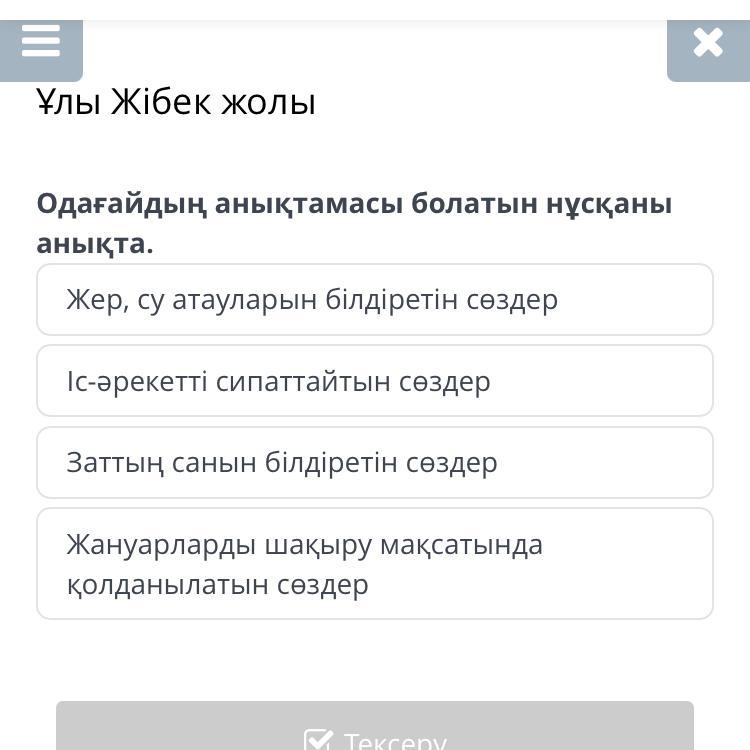Open the hamburger menu
The height and width of the screenshot is (750, 750).
pyautogui.click(x=41, y=50)
